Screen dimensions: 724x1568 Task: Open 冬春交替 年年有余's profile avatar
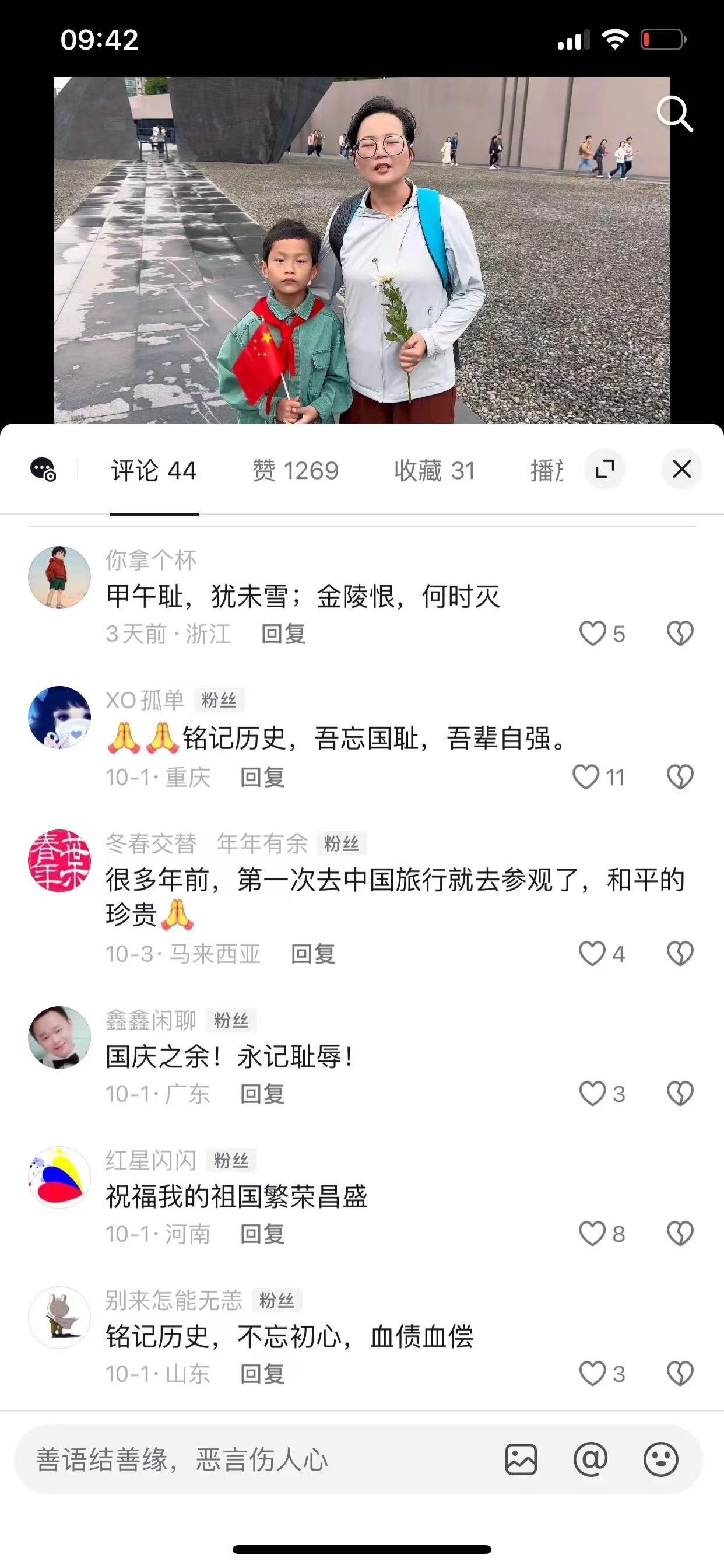pyautogui.click(x=59, y=860)
